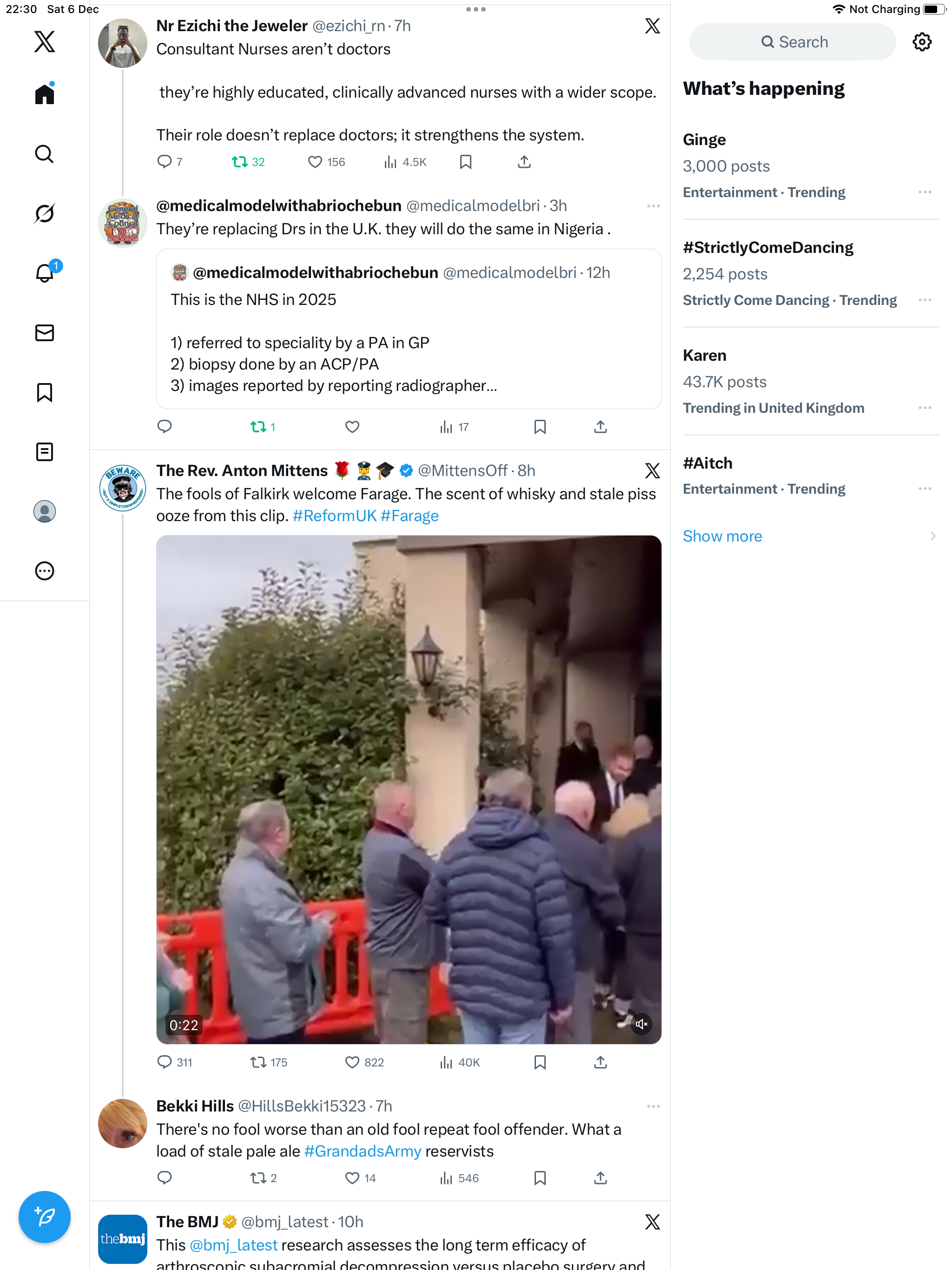
Task: Open the #StrictlyComeDancing trend
Action: coord(767,247)
